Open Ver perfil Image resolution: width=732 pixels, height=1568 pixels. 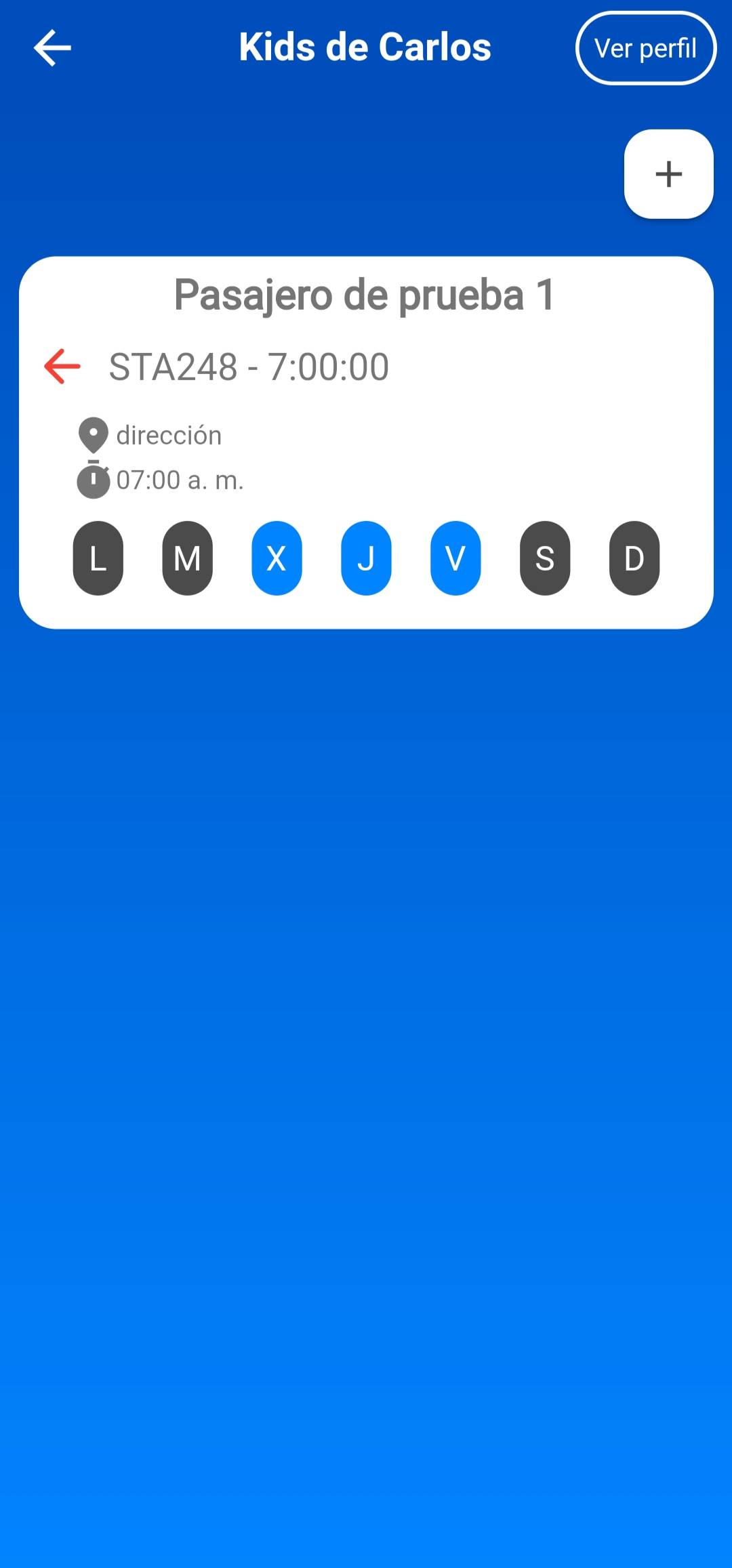click(x=645, y=48)
